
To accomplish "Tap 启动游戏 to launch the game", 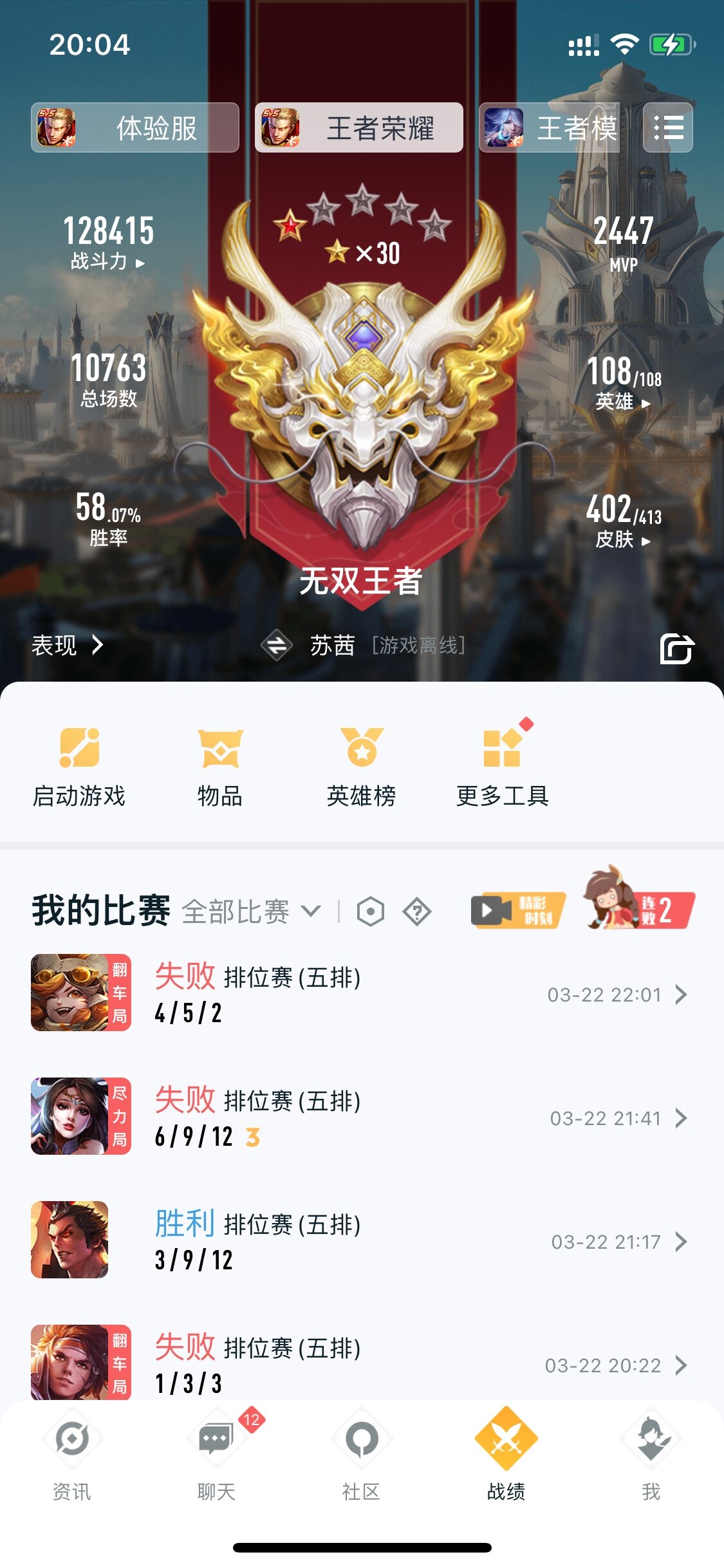I will coord(79,767).
